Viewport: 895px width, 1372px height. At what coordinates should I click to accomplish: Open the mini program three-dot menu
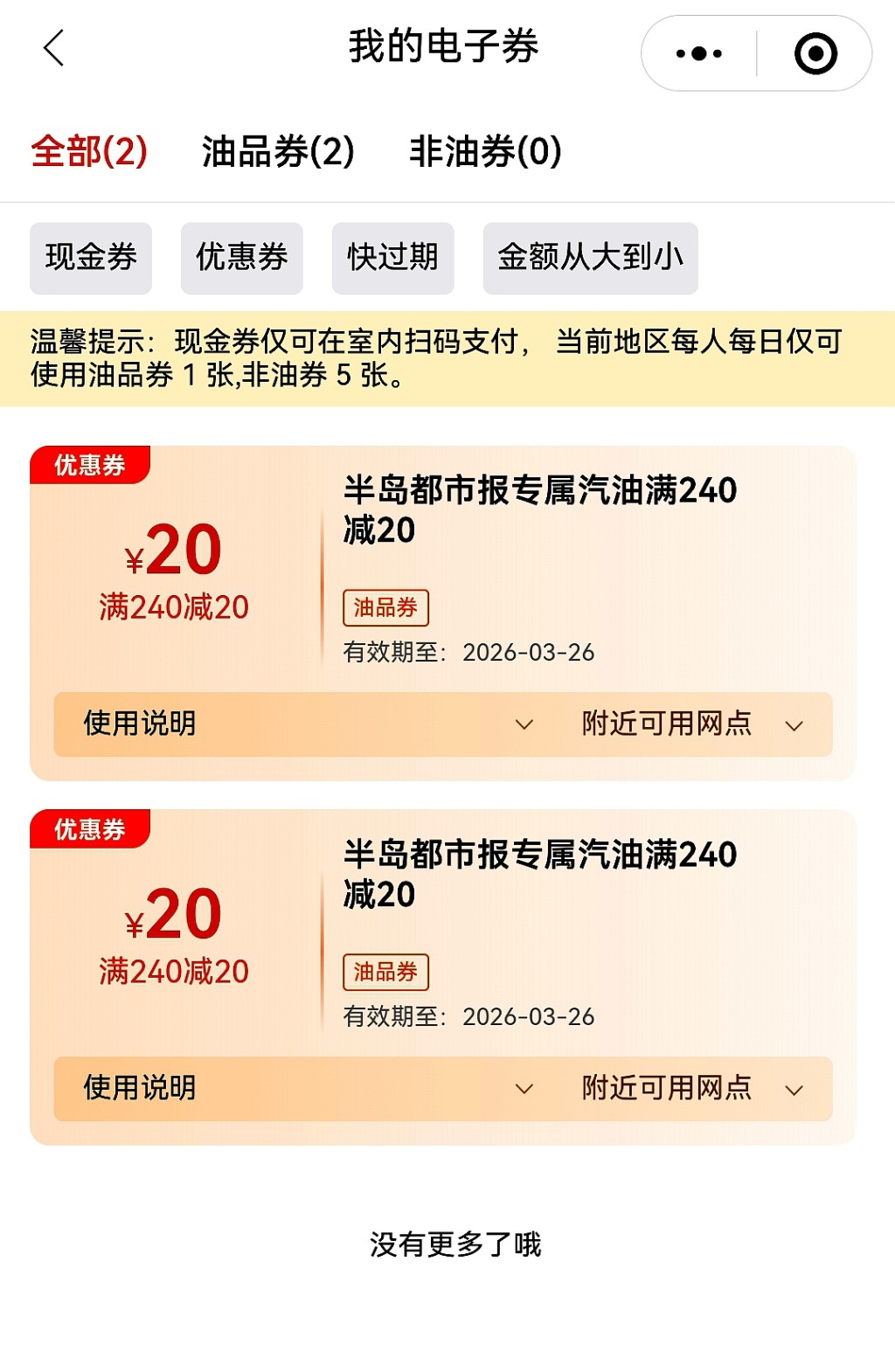[699, 53]
